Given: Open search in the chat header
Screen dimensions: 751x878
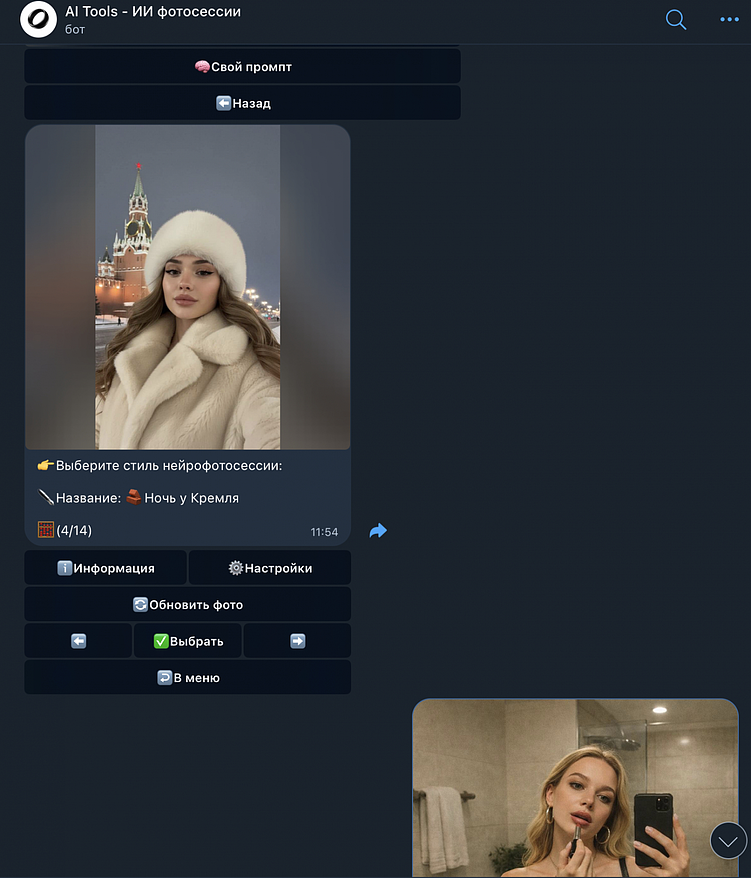Looking at the screenshot, I should pos(676,19).
